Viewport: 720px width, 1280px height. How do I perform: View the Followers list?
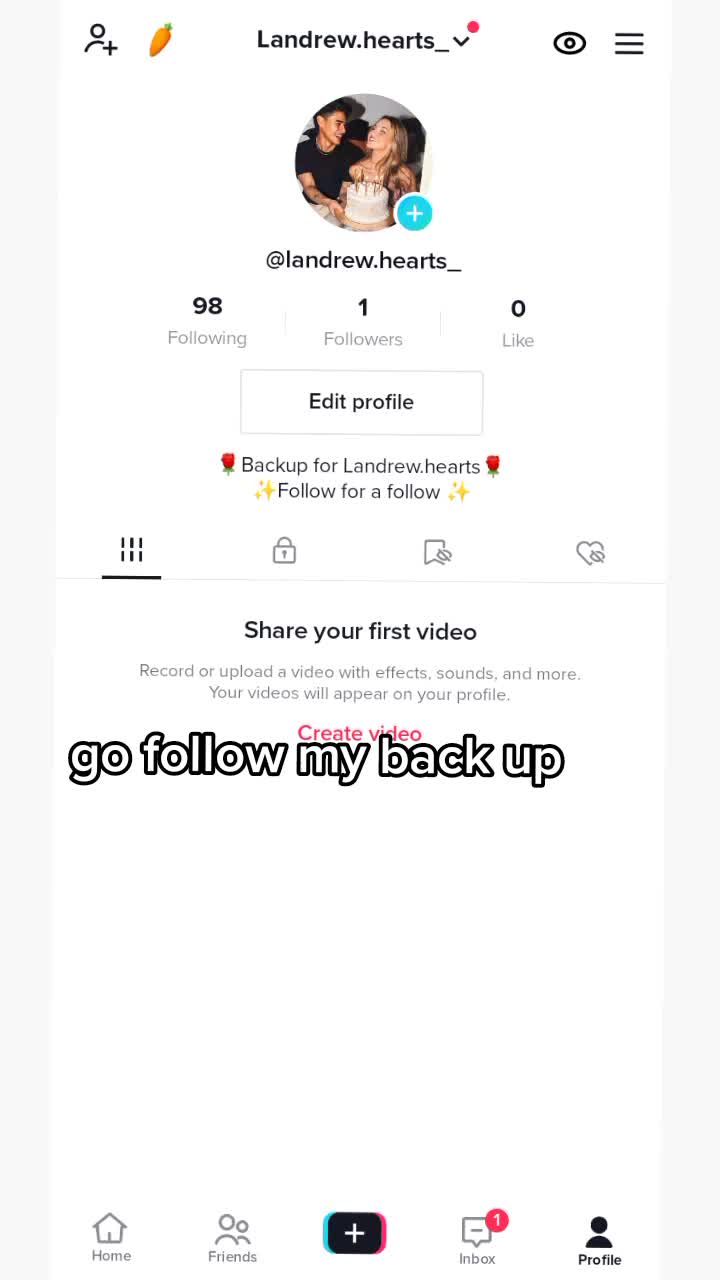pyautogui.click(x=363, y=322)
